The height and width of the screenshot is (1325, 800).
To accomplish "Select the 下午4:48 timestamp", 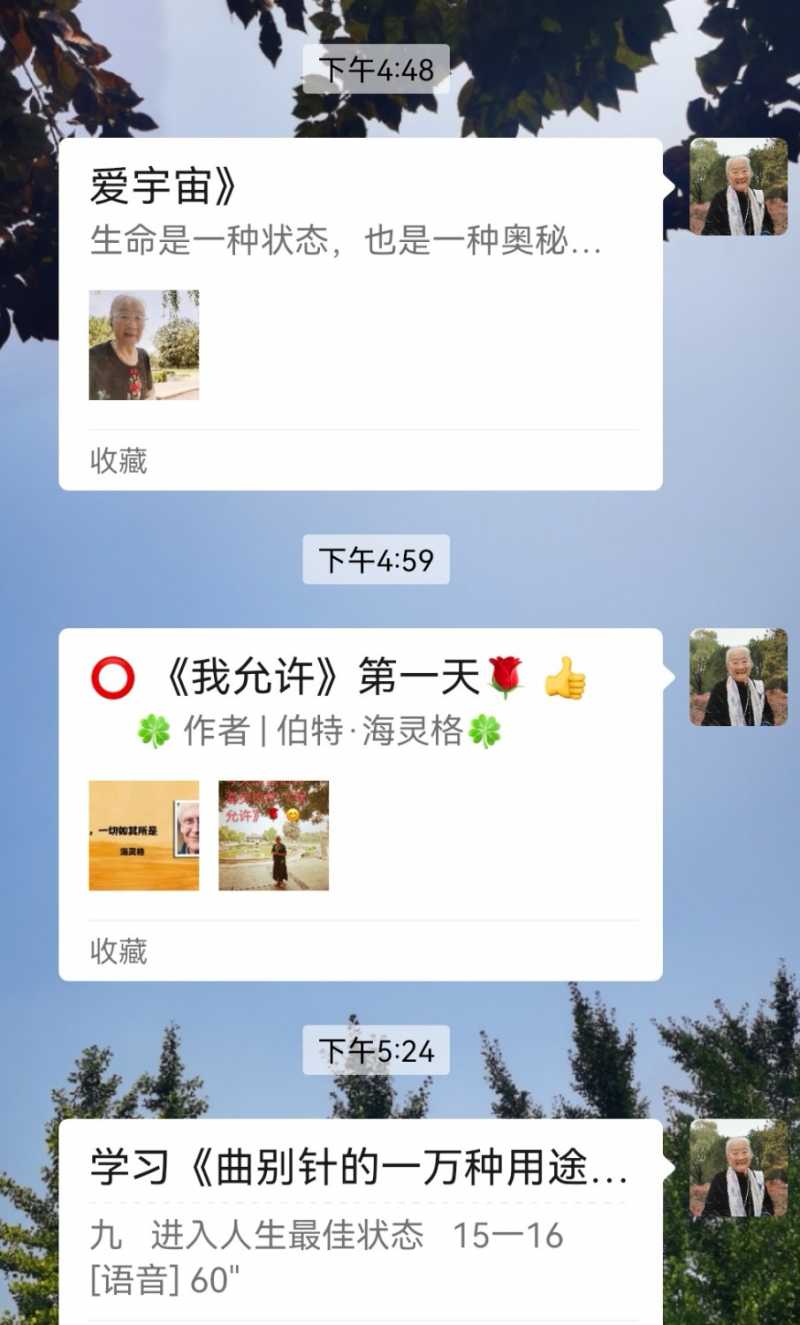I will point(375,68).
